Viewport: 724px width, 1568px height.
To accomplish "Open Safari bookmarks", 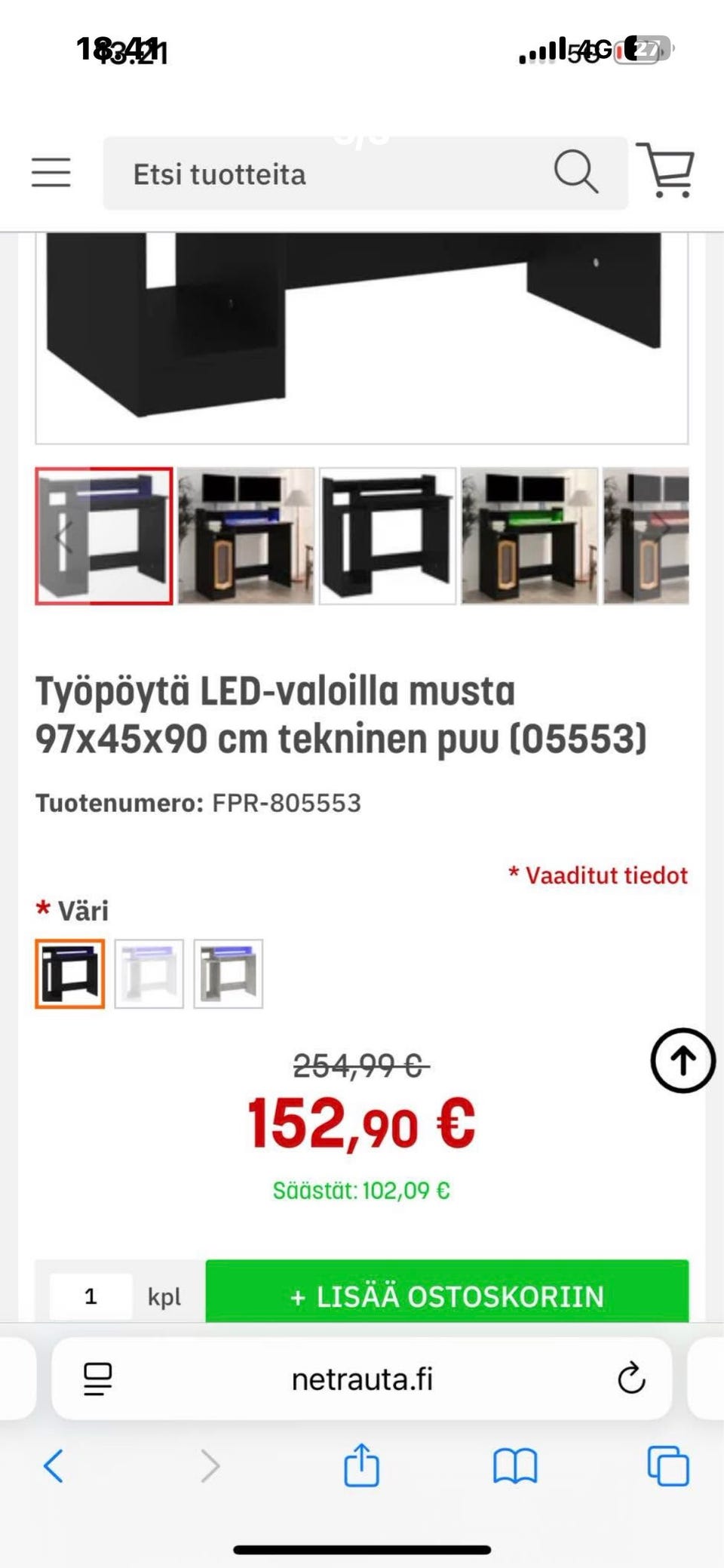I will point(515,1466).
